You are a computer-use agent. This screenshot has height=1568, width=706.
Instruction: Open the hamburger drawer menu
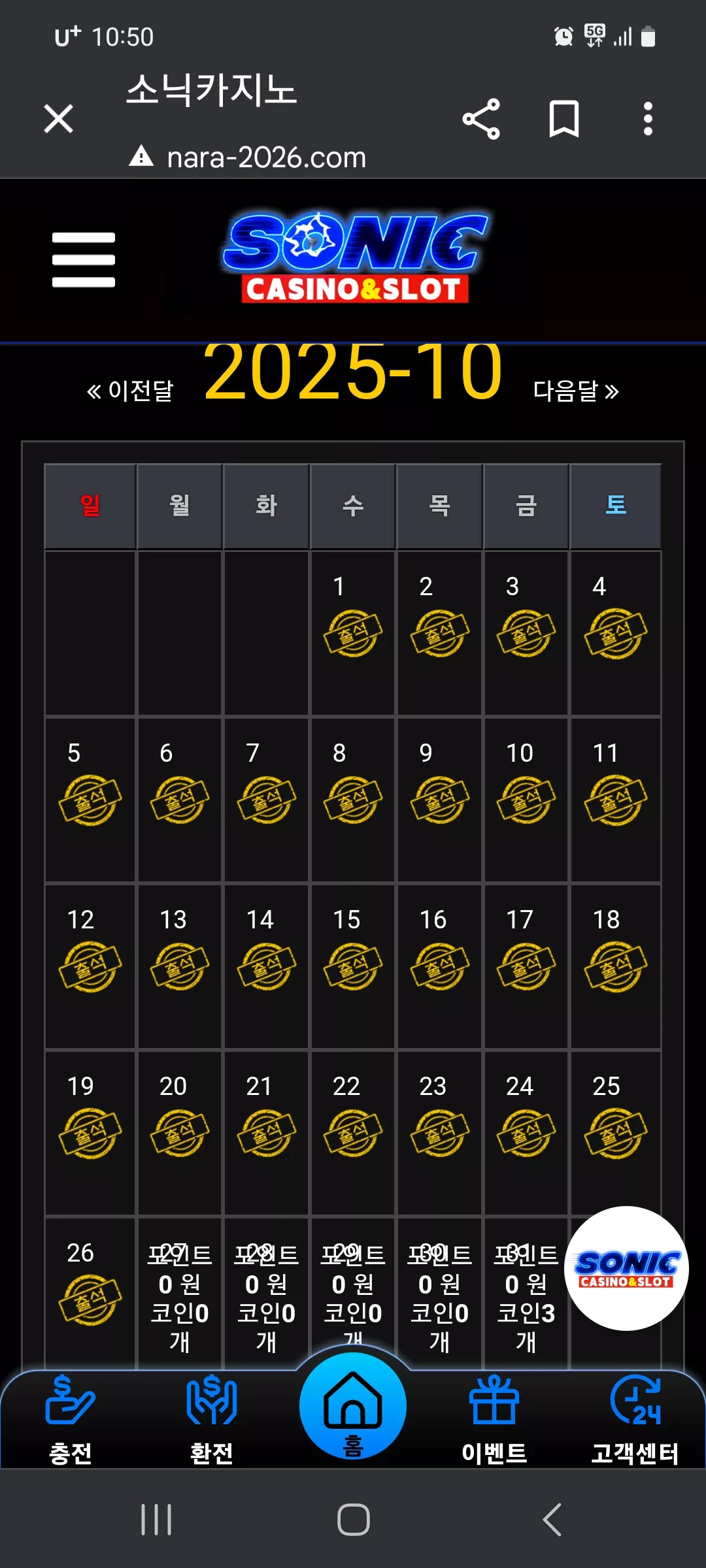pos(84,259)
